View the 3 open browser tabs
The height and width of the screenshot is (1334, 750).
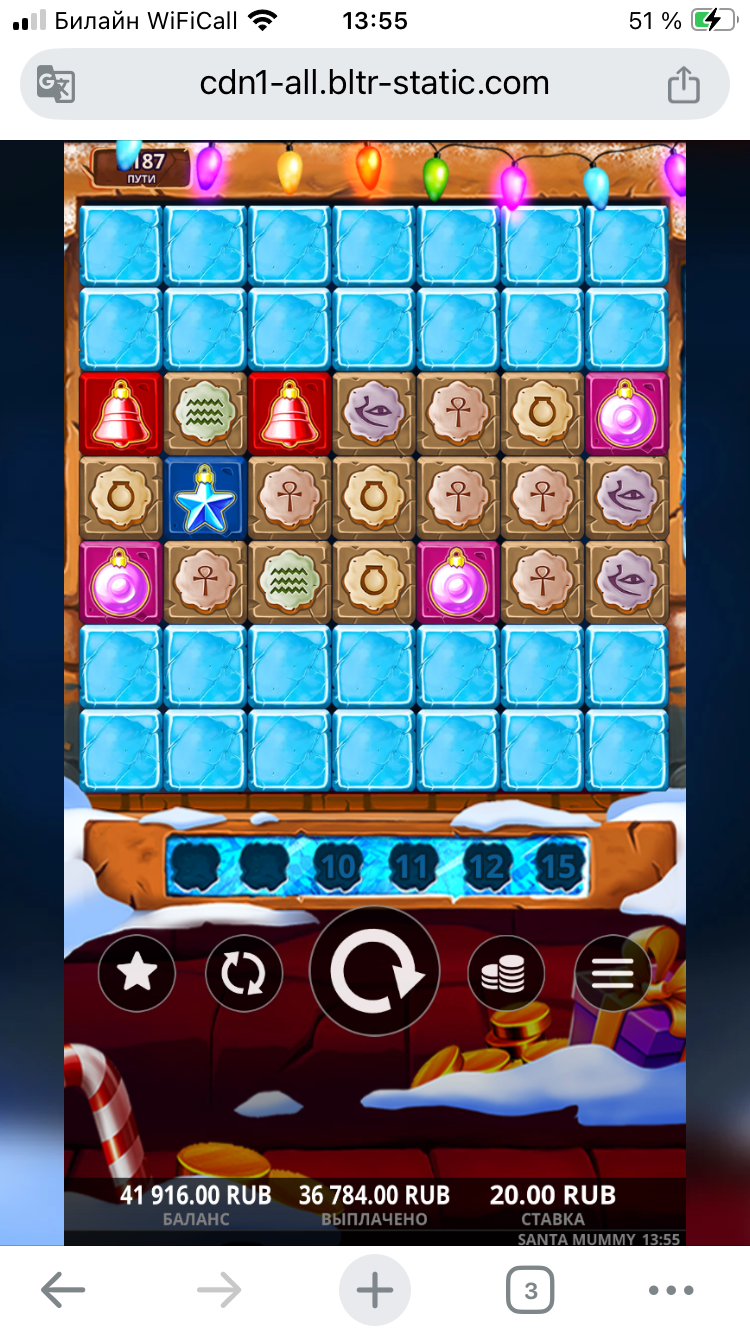(530, 1291)
